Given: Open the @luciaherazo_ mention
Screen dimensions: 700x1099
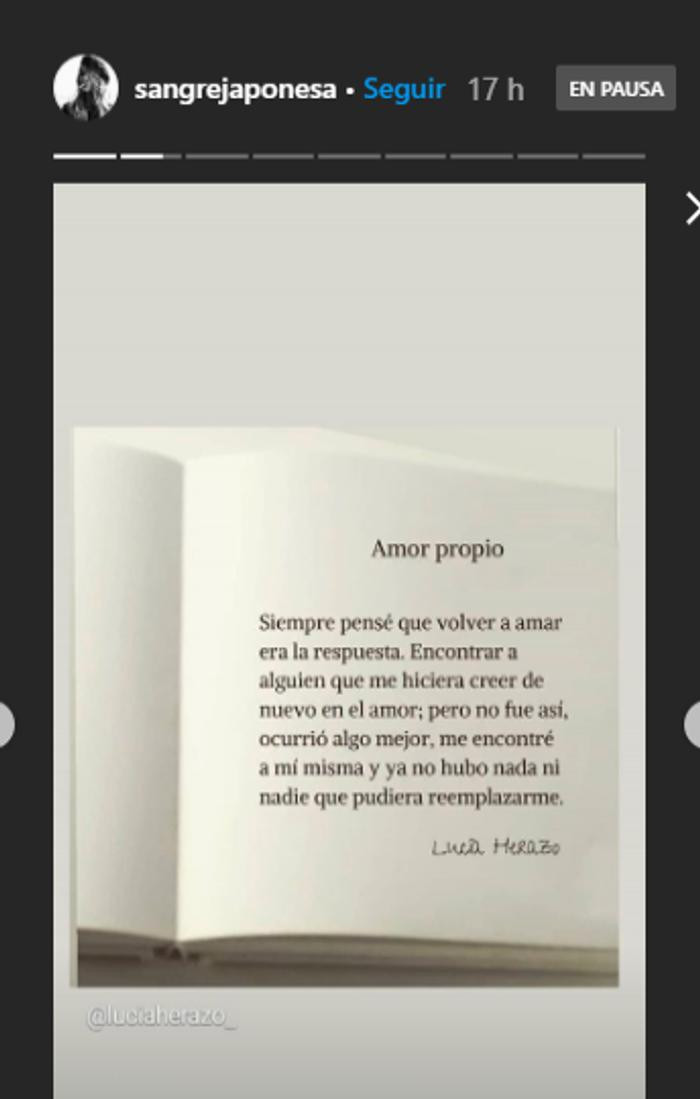Looking at the screenshot, I should pyautogui.click(x=161, y=1018).
